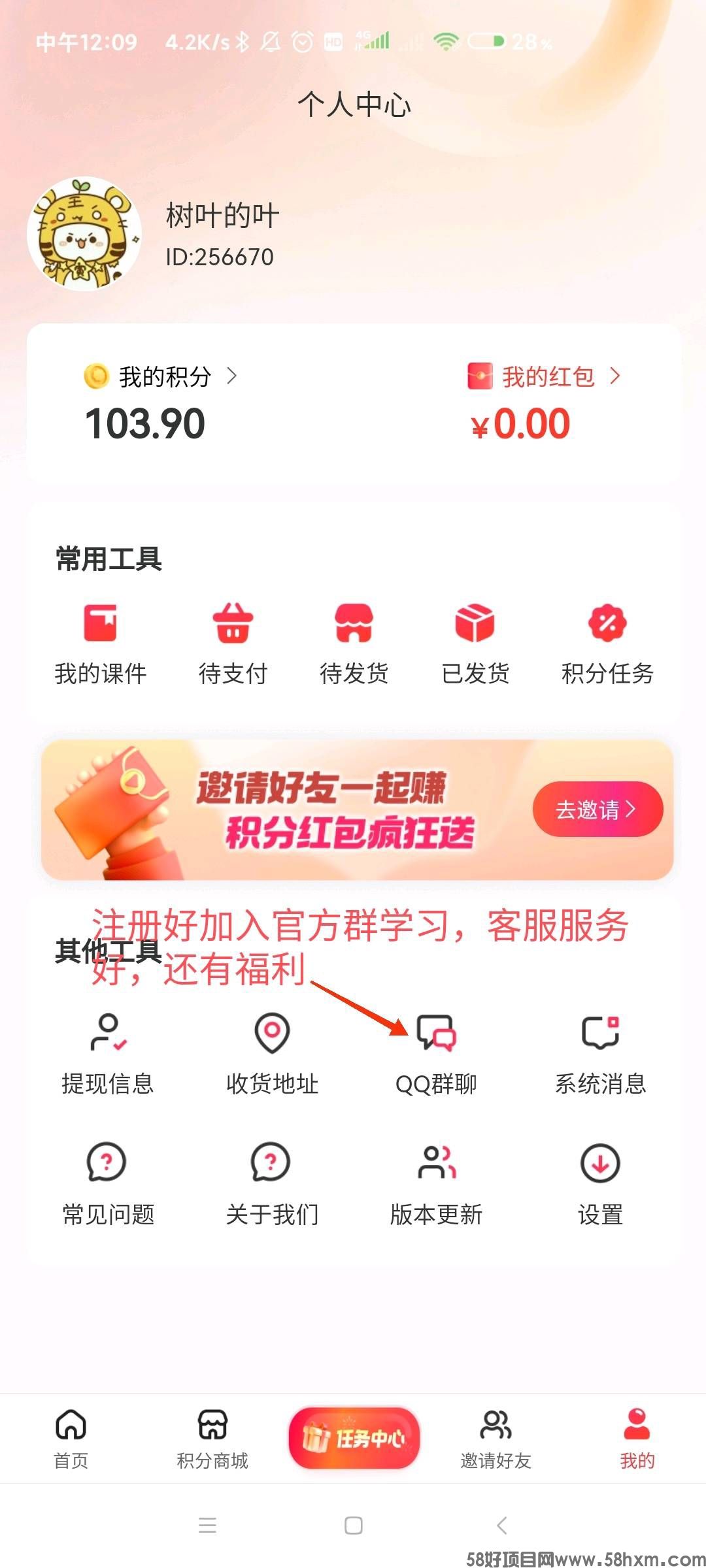Open 我的课件 courseware
The width and height of the screenshot is (706, 1568).
tap(100, 644)
